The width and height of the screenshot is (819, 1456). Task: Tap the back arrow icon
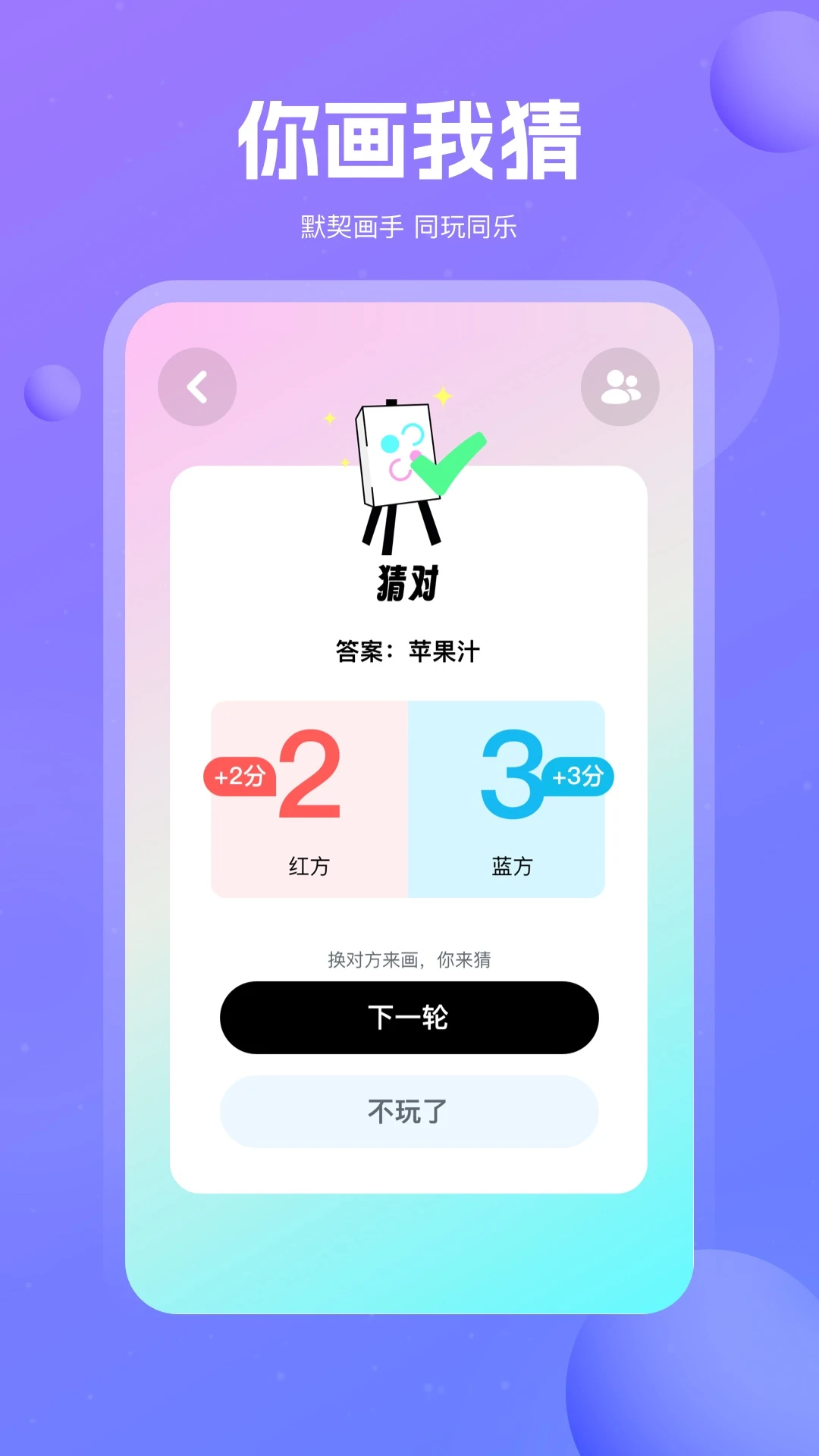coord(196,386)
